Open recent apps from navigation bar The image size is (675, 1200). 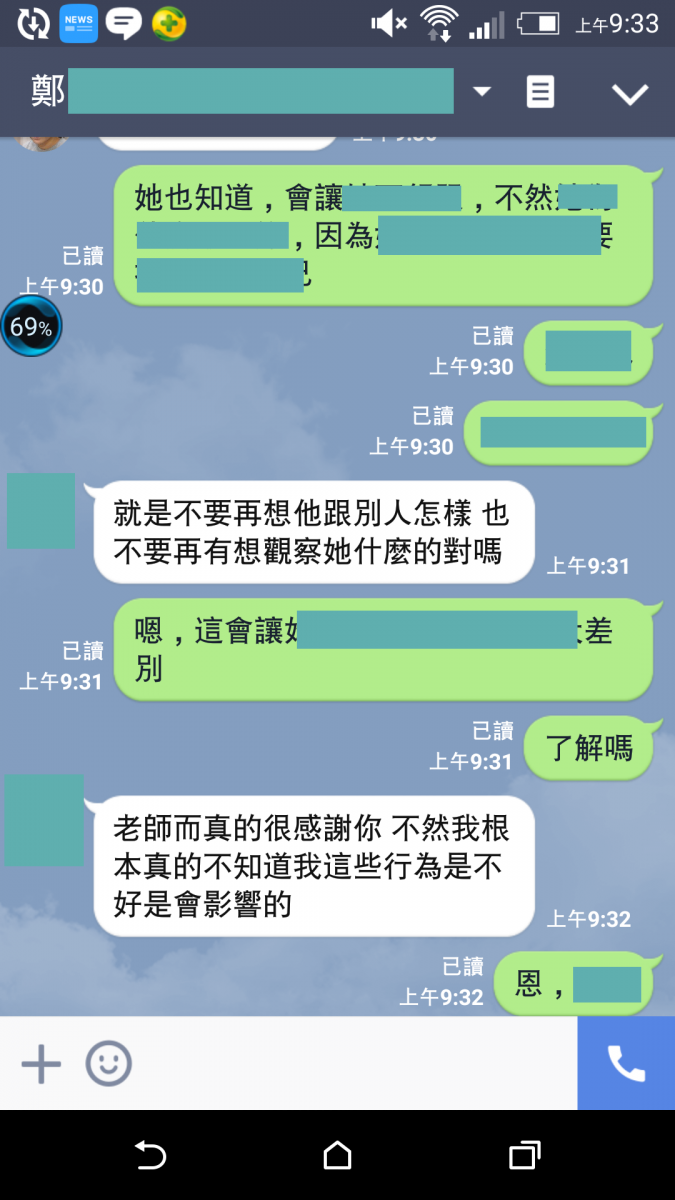pos(524,1156)
